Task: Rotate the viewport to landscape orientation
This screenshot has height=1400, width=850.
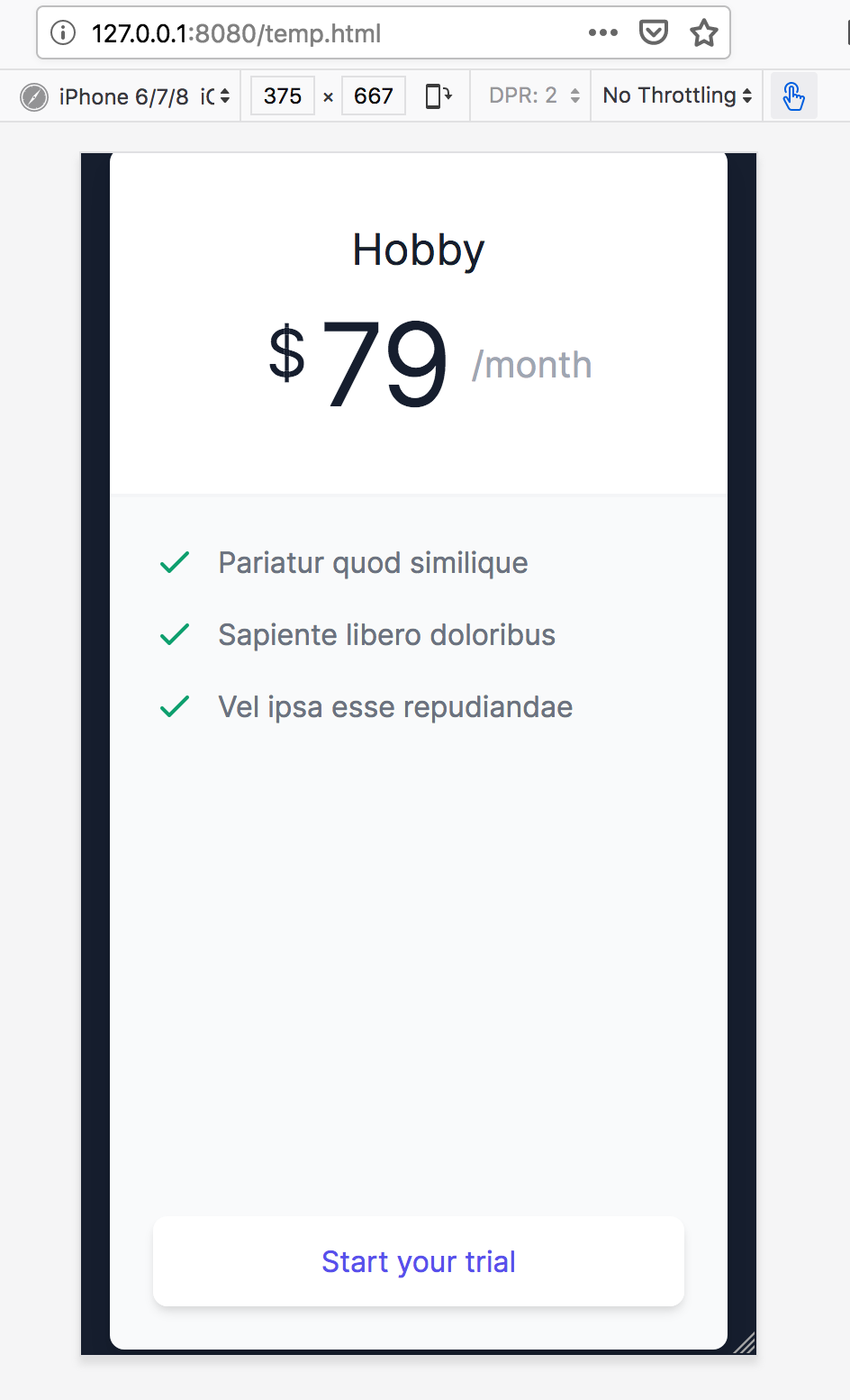Action: (x=438, y=95)
